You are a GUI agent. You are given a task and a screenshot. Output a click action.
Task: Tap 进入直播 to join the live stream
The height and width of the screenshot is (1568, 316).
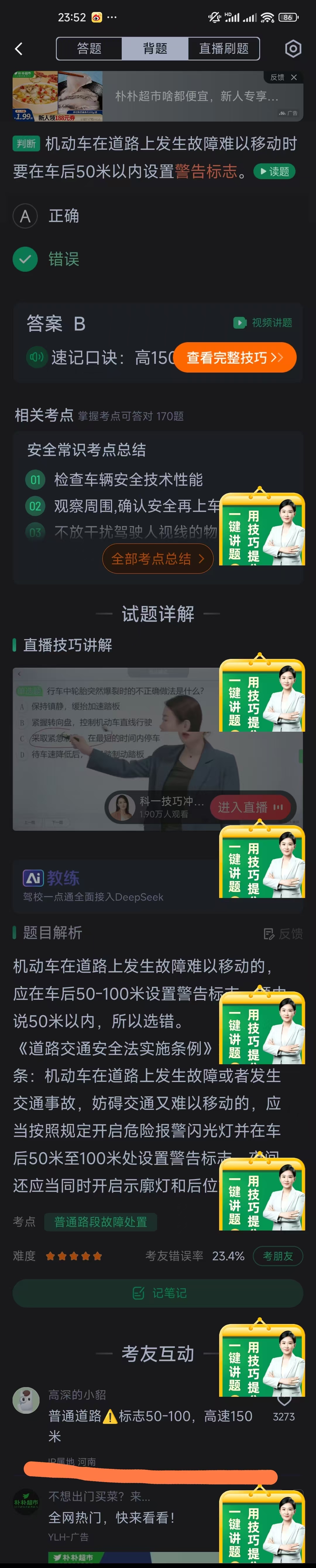251,807
